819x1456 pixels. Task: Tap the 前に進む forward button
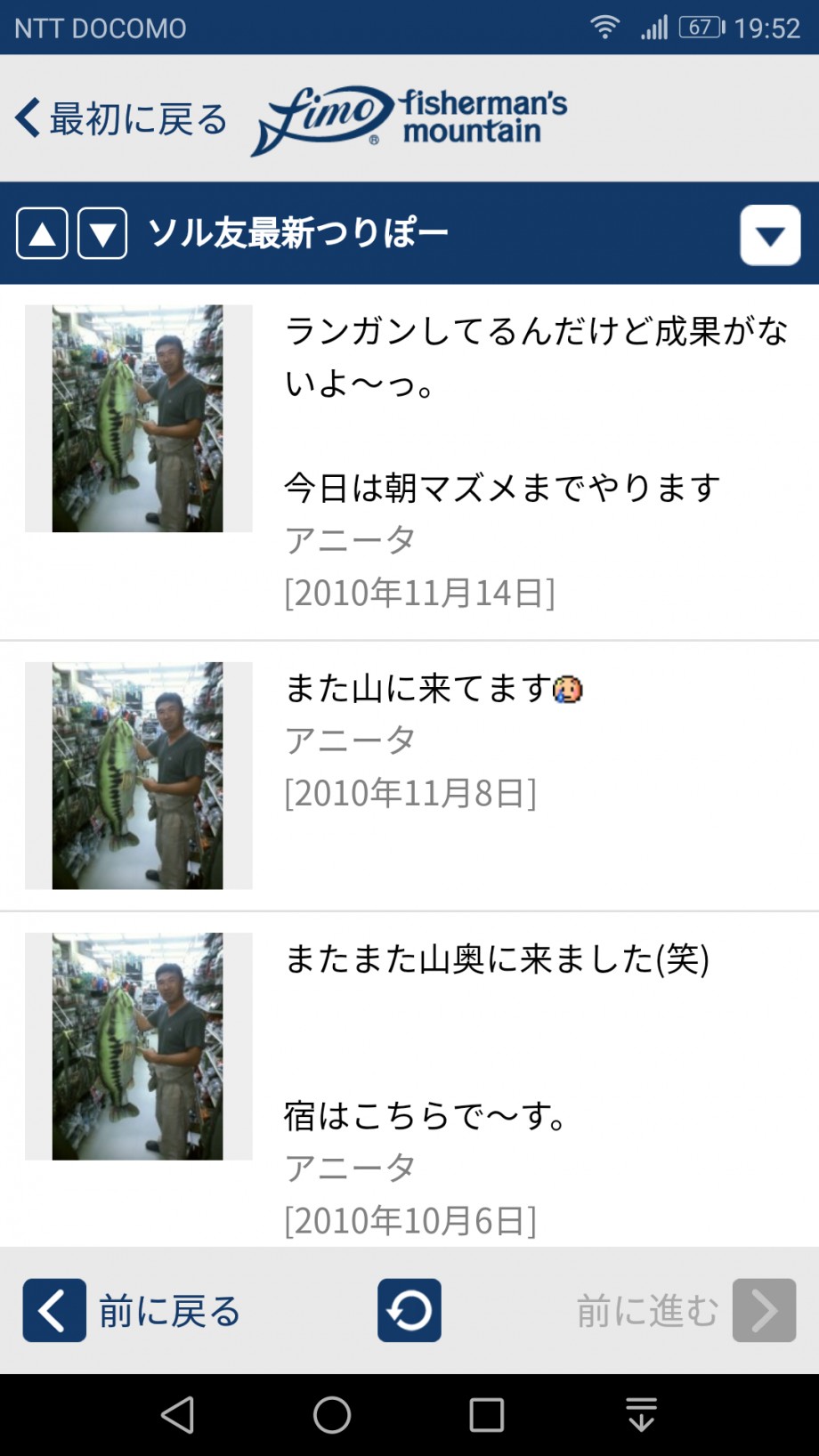pyautogui.click(x=685, y=1310)
